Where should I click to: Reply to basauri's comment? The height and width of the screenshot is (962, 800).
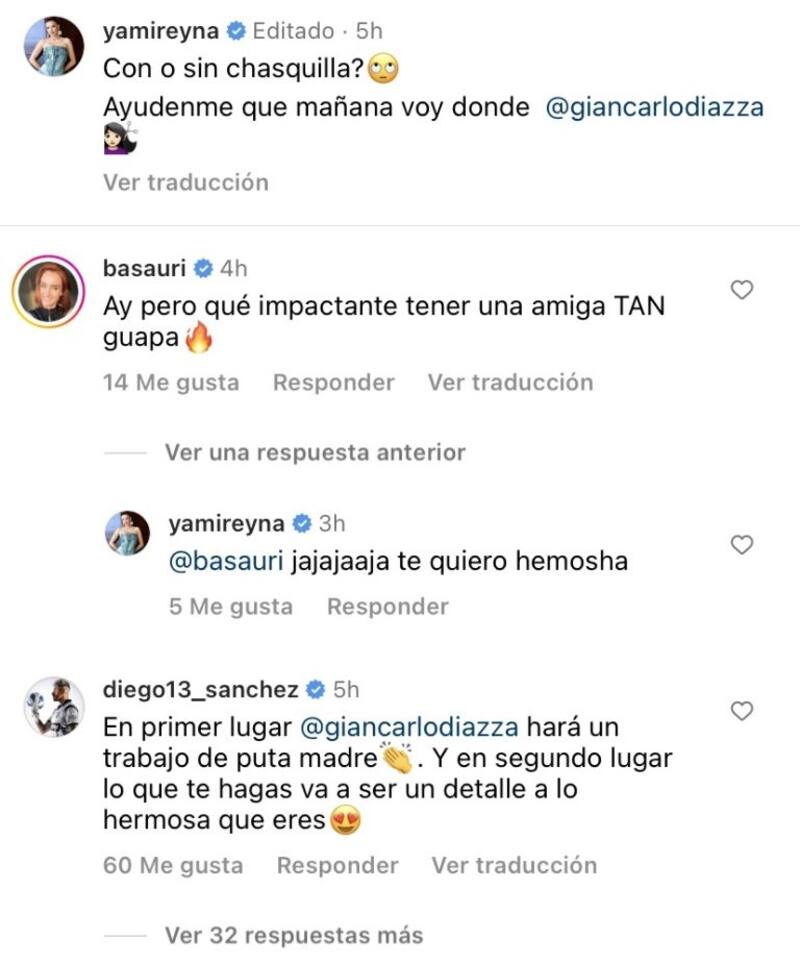tap(333, 382)
